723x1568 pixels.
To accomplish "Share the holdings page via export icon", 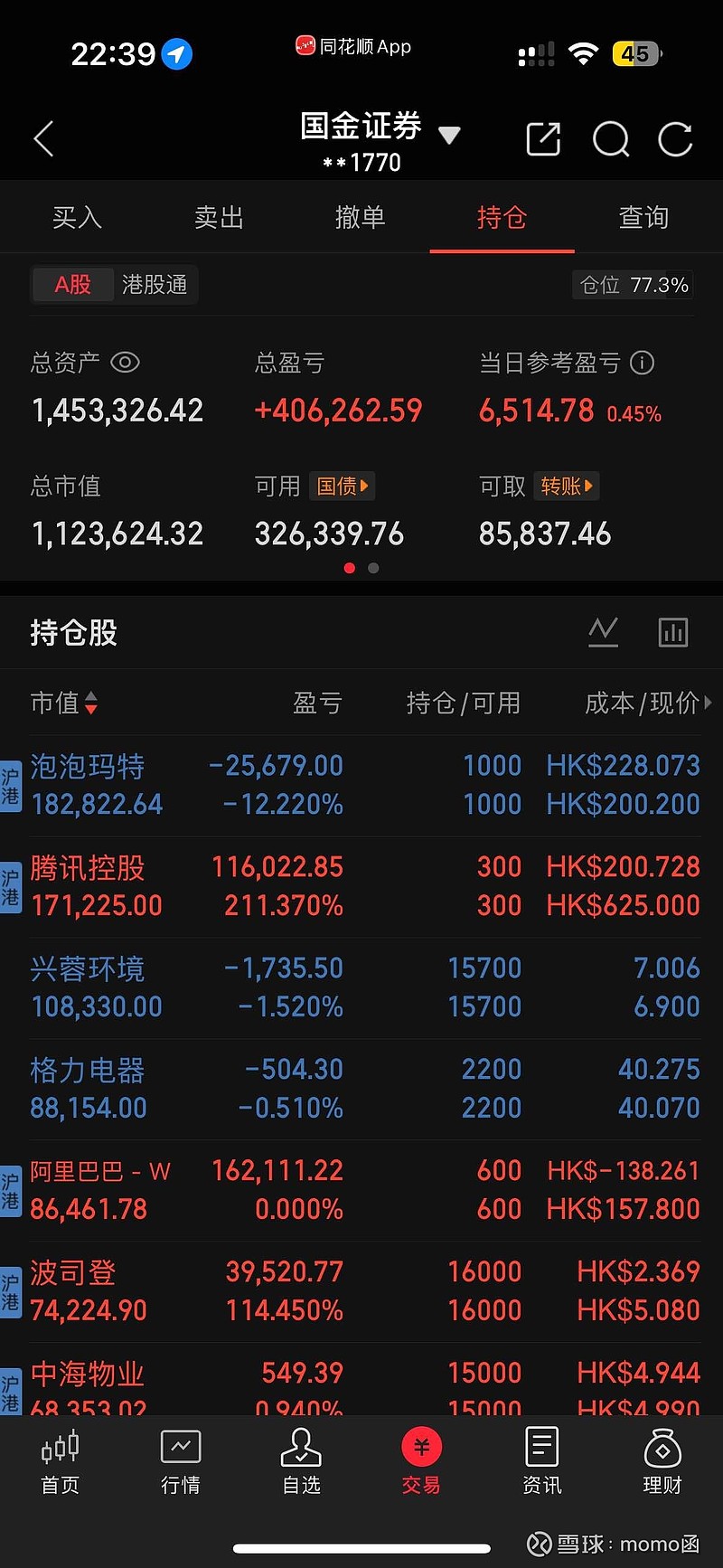I will 543,138.
